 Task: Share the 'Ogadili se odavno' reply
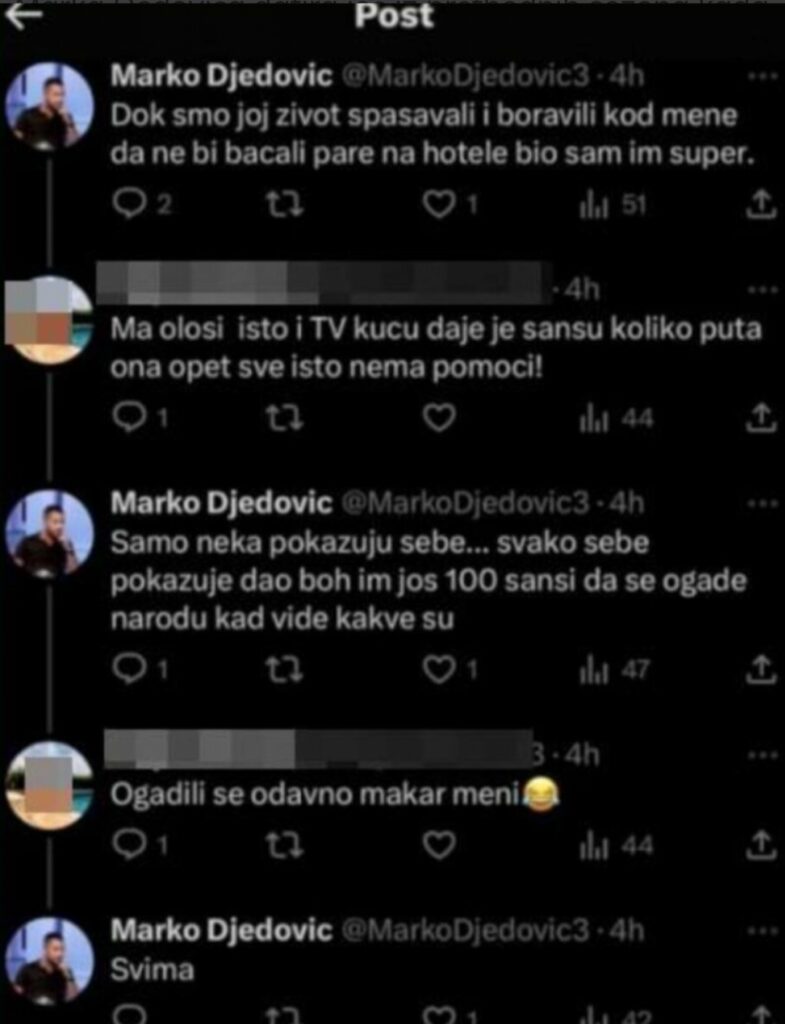tap(761, 846)
